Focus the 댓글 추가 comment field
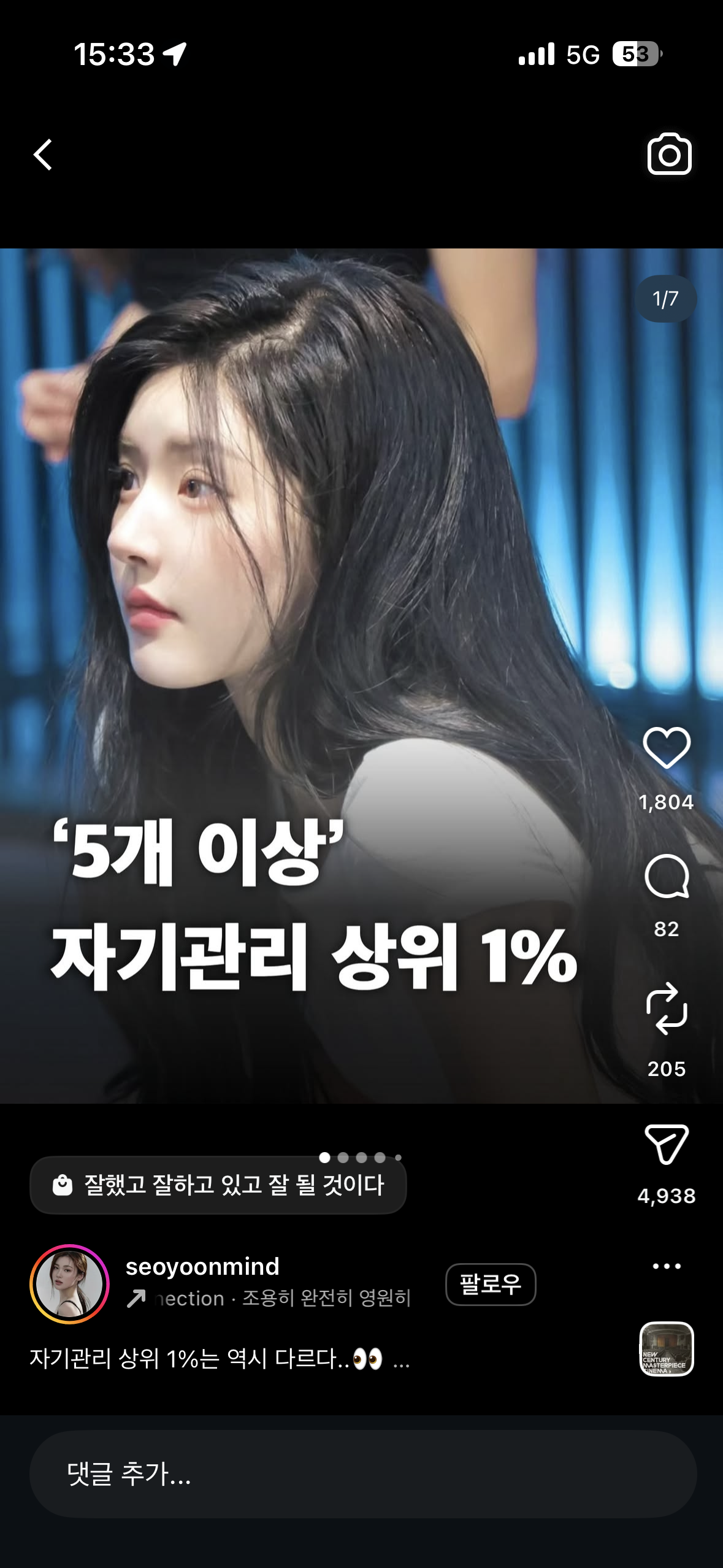723x1568 pixels. 362,1474
